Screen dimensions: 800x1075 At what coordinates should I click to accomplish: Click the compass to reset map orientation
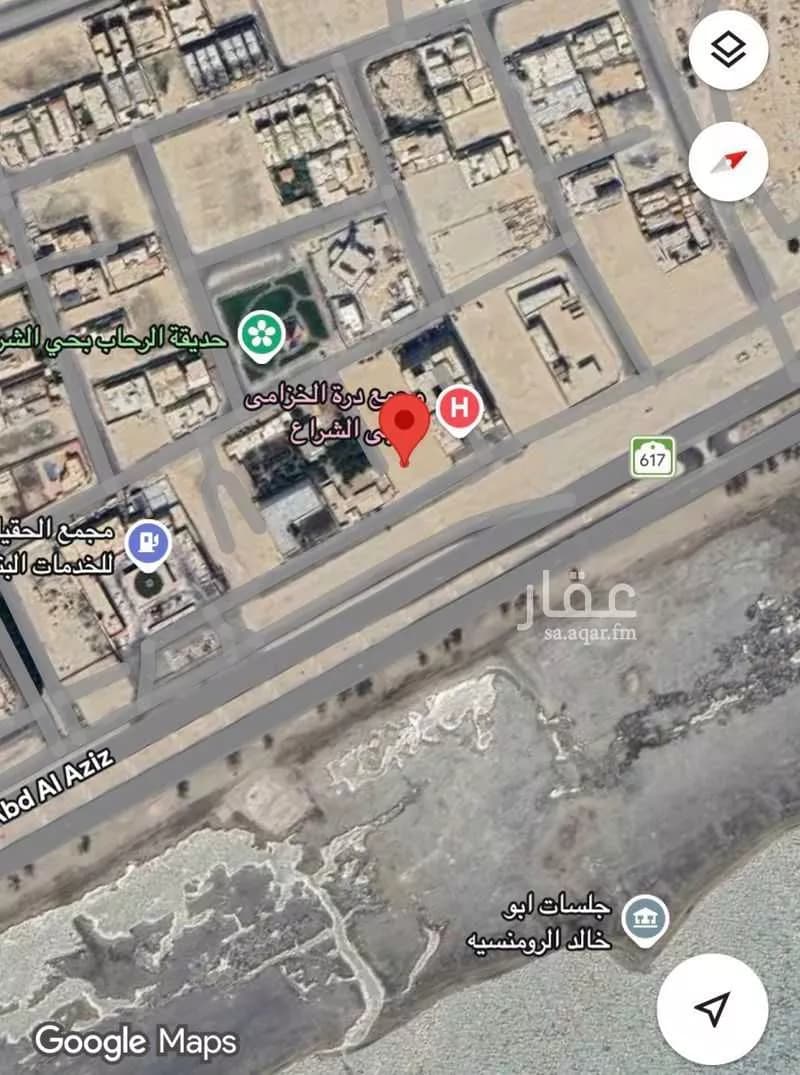(x=729, y=158)
